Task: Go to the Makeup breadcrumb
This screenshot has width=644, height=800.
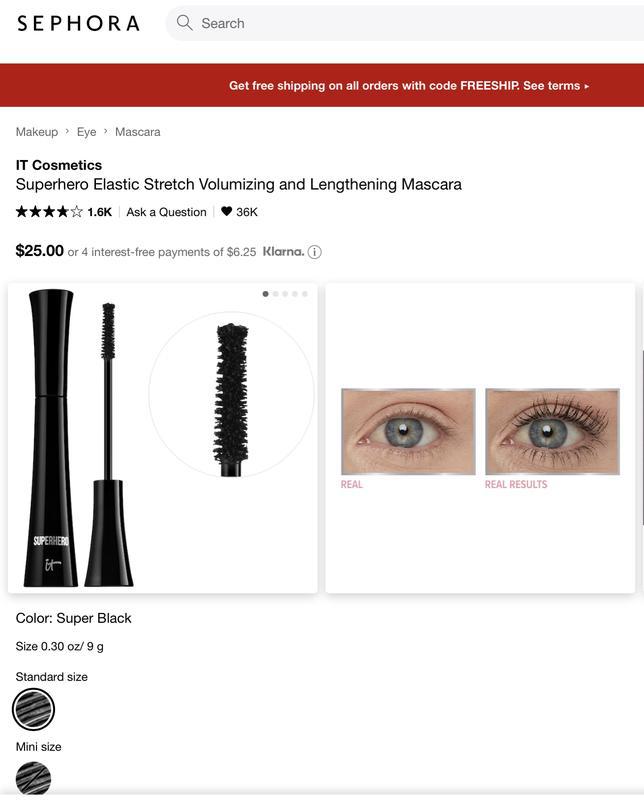Action: [x=37, y=132]
